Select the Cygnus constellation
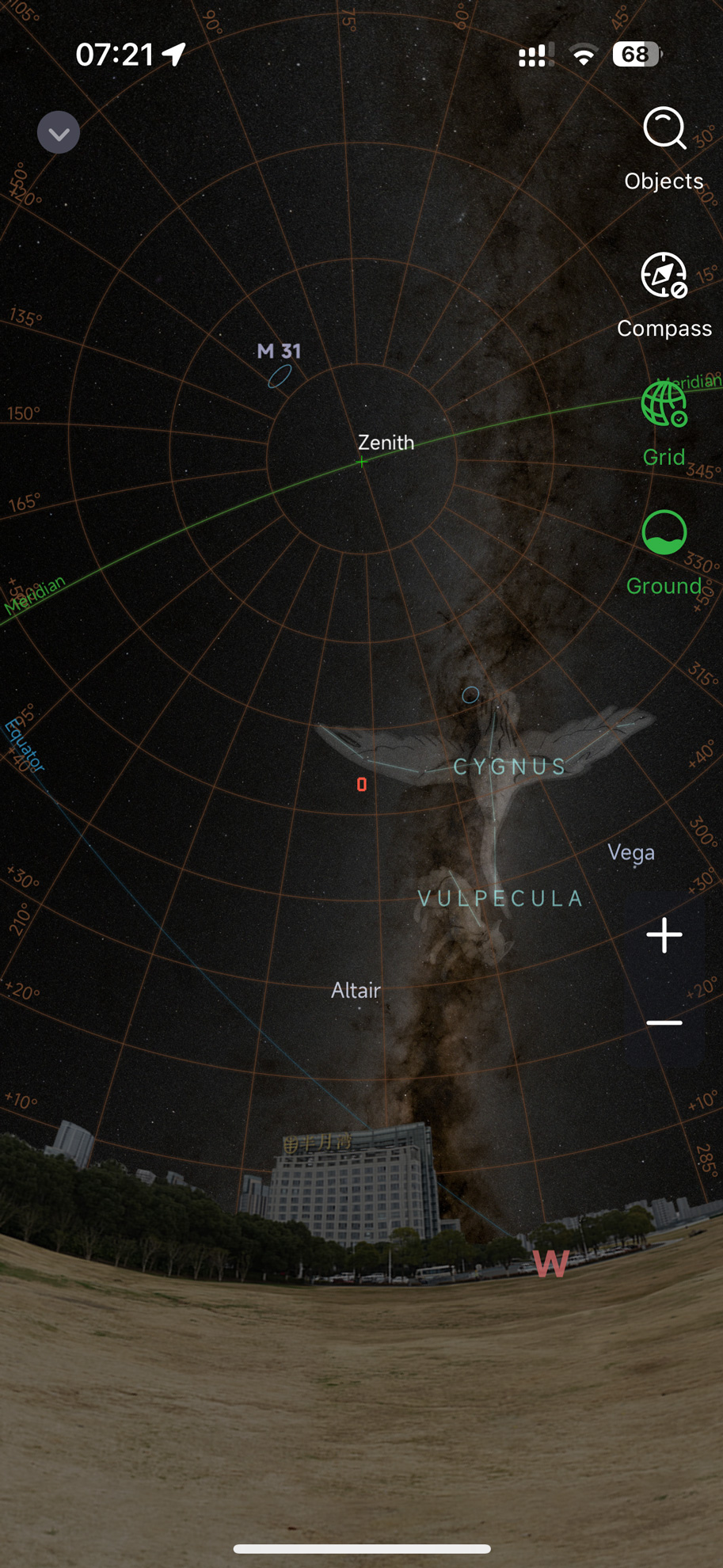Viewport: 723px width, 1568px height. tap(509, 766)
